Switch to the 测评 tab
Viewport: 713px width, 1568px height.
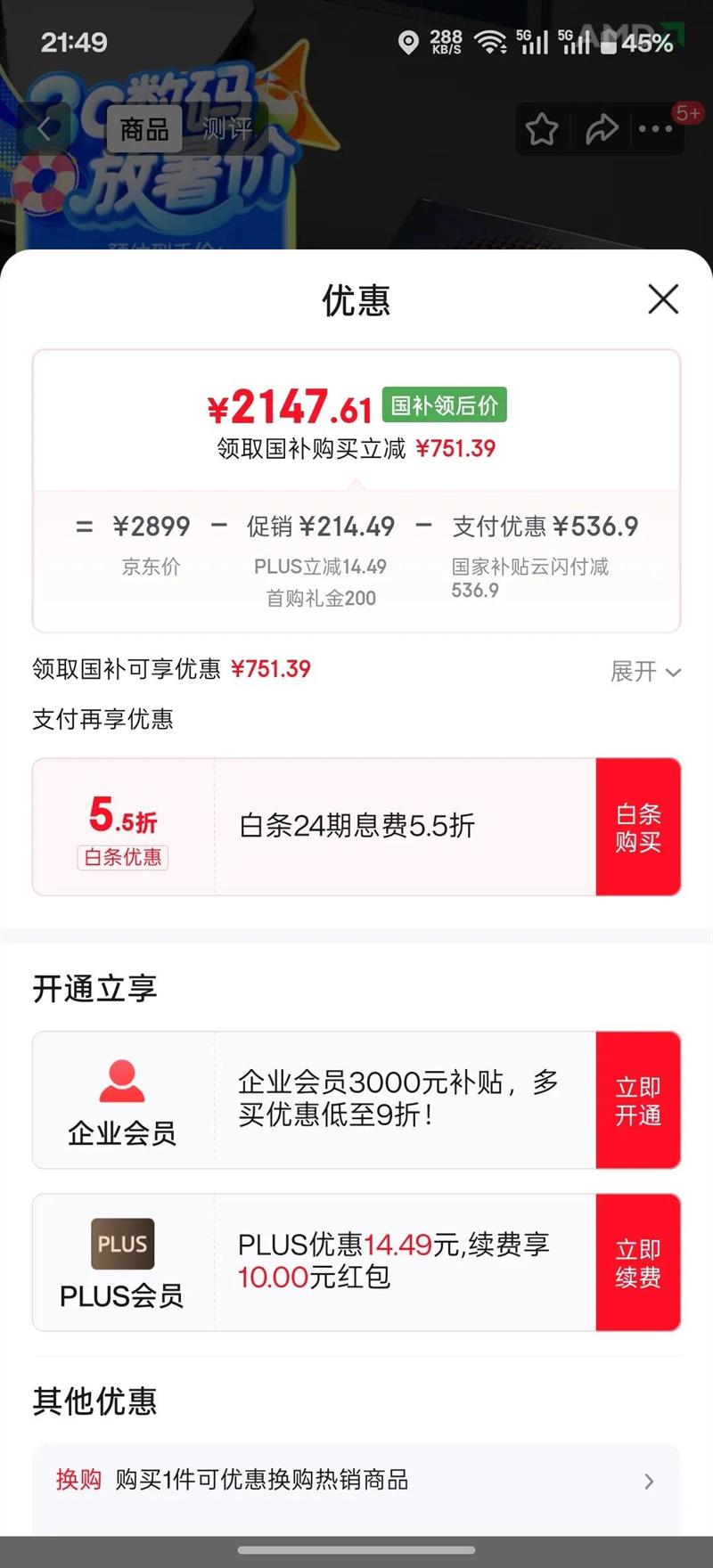pos(226,130)
